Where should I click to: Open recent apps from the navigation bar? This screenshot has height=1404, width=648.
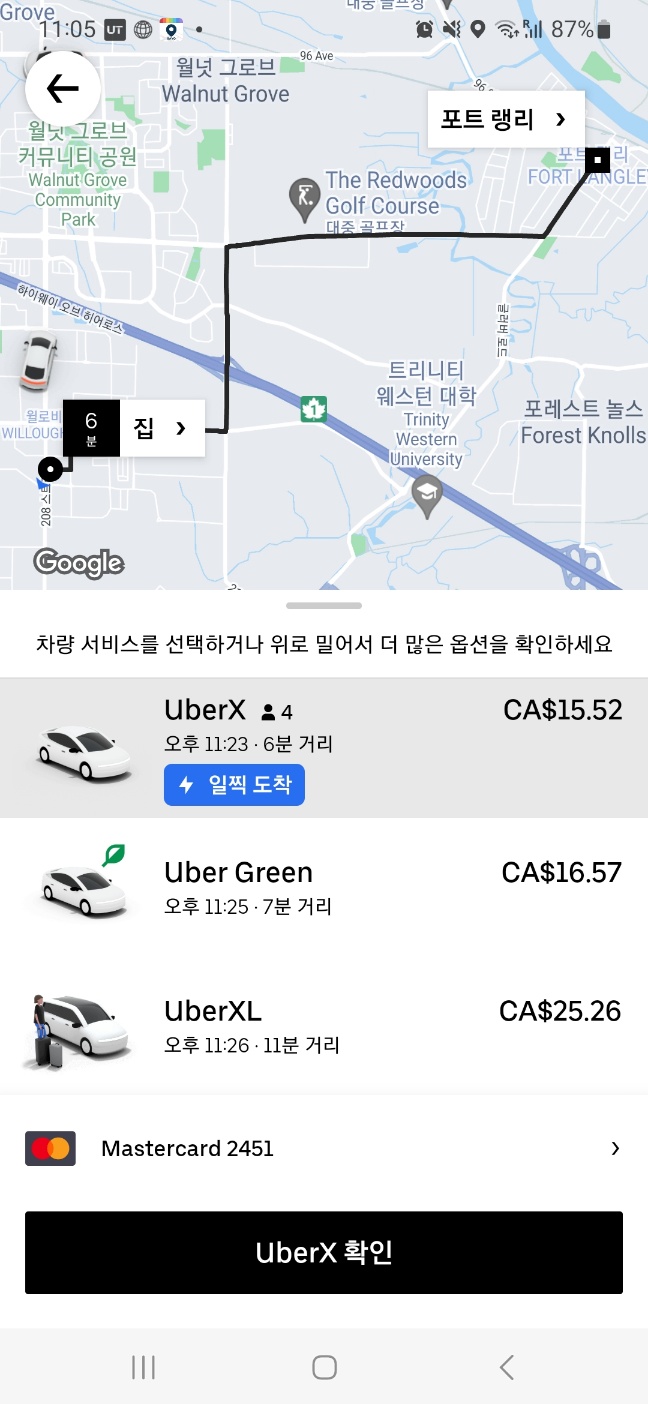tap(143, 1367)
